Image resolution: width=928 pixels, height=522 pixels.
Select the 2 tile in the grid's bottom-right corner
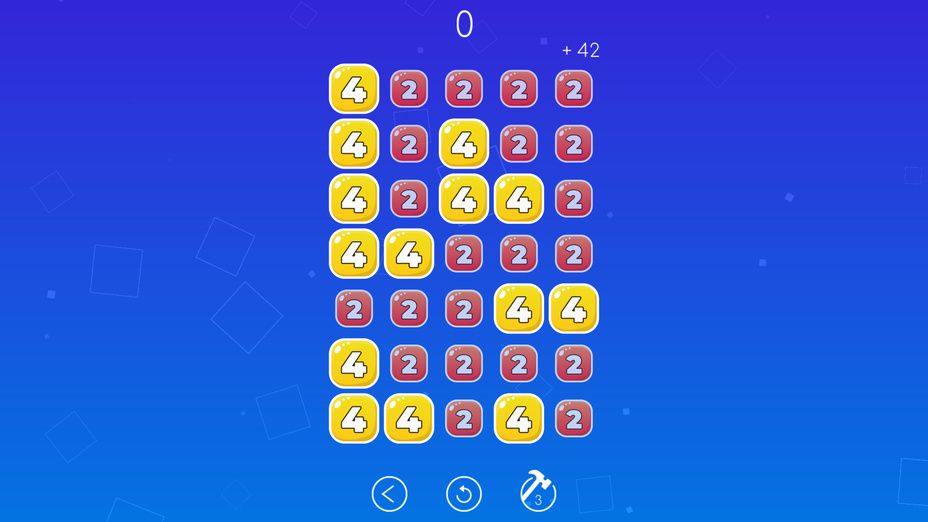574,418
